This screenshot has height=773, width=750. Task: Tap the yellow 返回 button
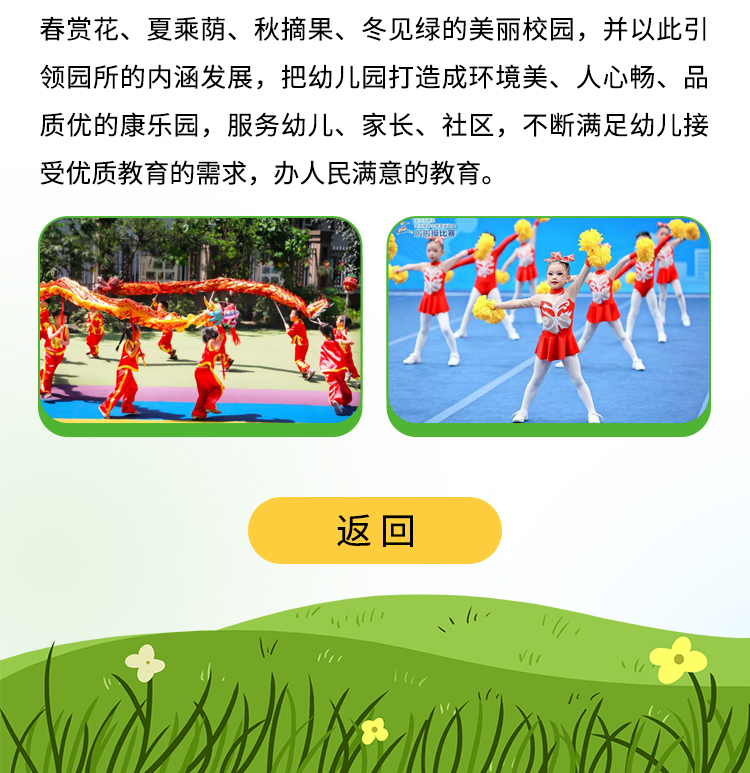point(375,530)
